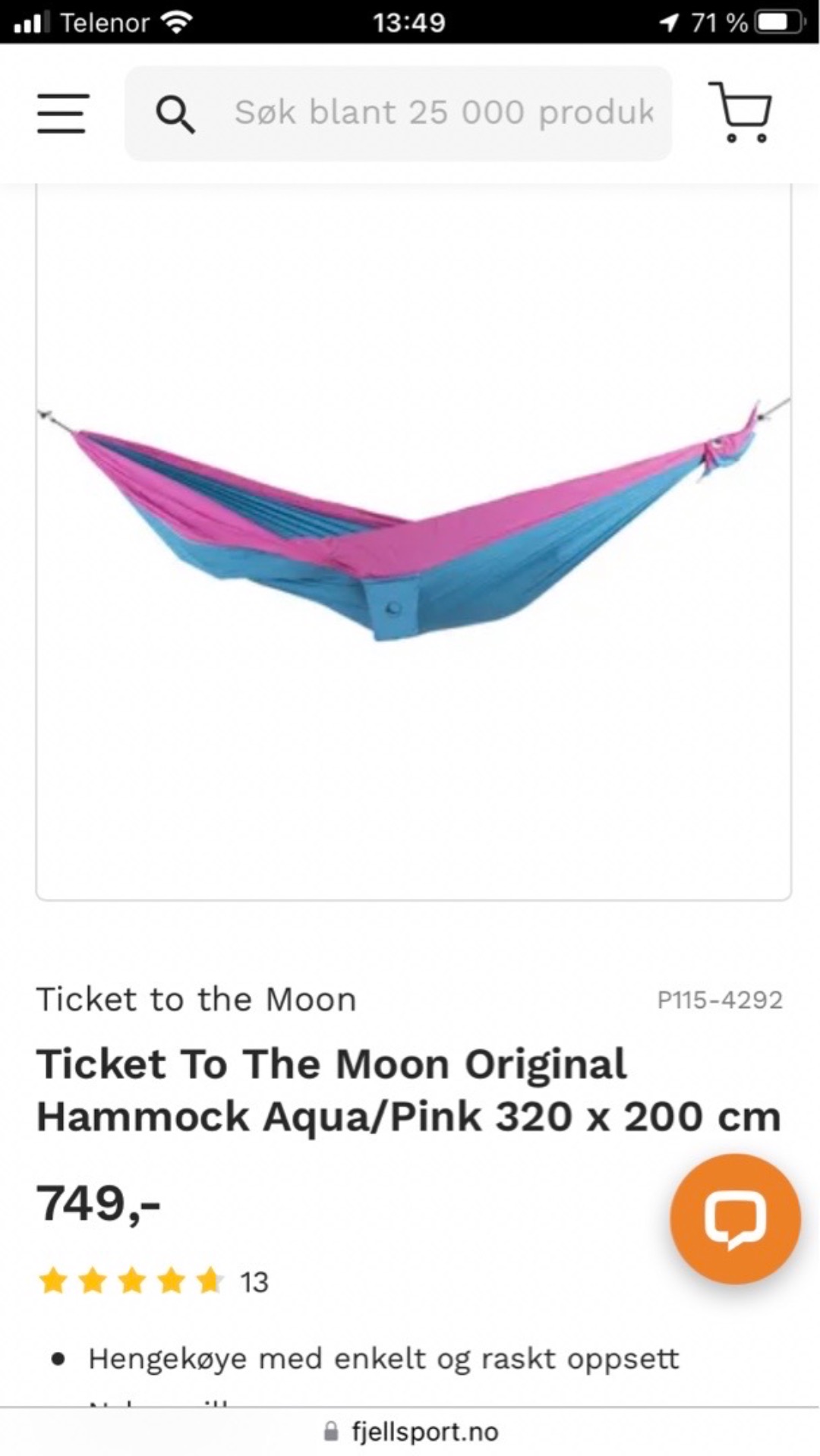
Task: Open the shopping cart
Action: pos(741,113)
